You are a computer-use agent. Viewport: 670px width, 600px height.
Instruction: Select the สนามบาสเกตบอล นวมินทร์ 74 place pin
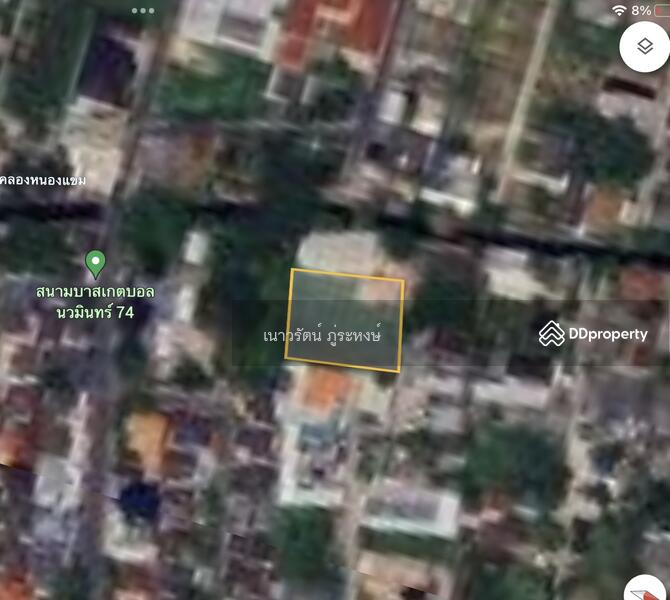pyautogui.click(x=96, y=263)
